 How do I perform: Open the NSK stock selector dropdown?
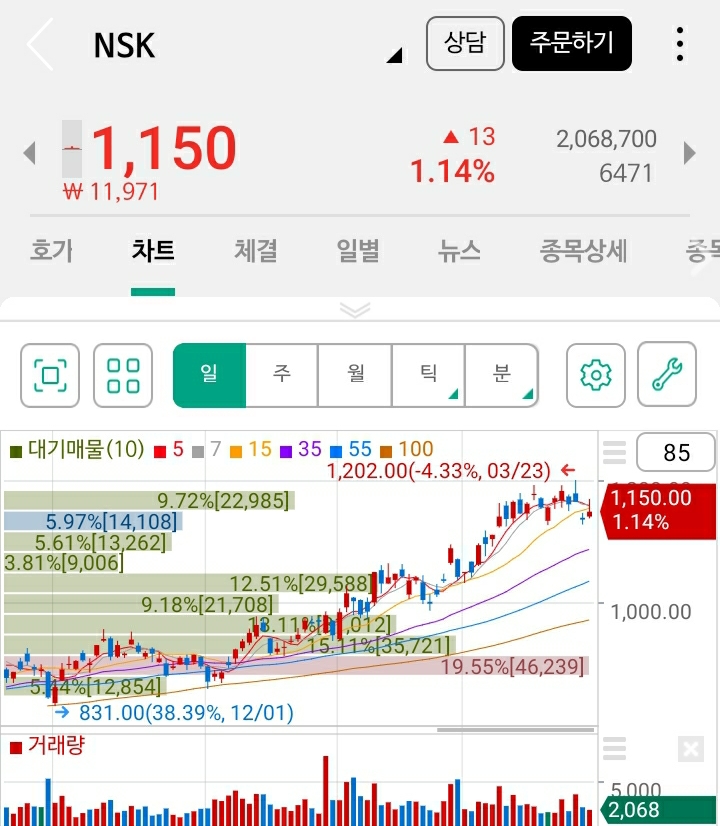point(394,54)
